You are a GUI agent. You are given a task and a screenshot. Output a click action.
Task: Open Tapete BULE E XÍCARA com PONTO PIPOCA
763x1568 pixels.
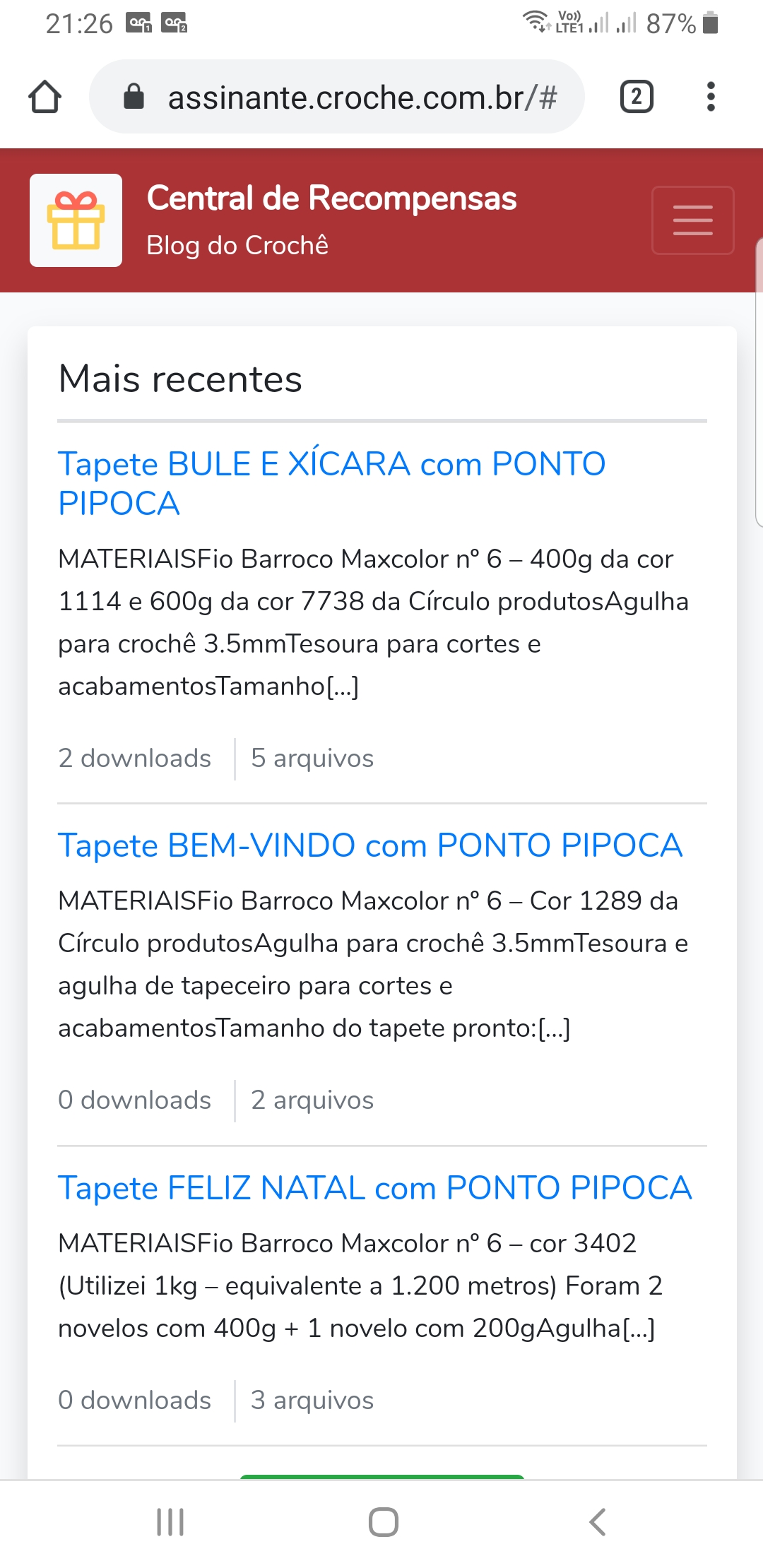coord(332,484)
